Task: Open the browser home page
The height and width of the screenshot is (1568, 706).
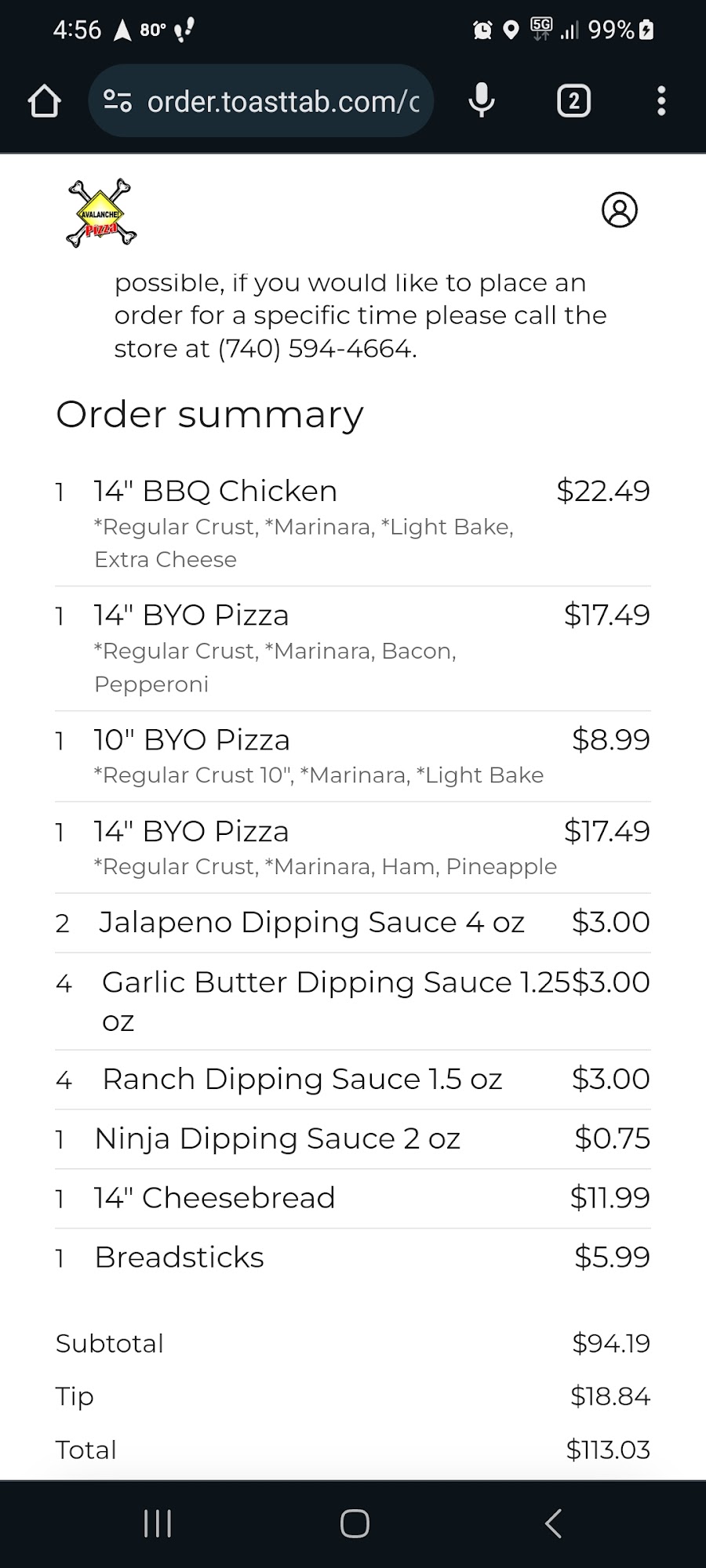Action: 44,101
